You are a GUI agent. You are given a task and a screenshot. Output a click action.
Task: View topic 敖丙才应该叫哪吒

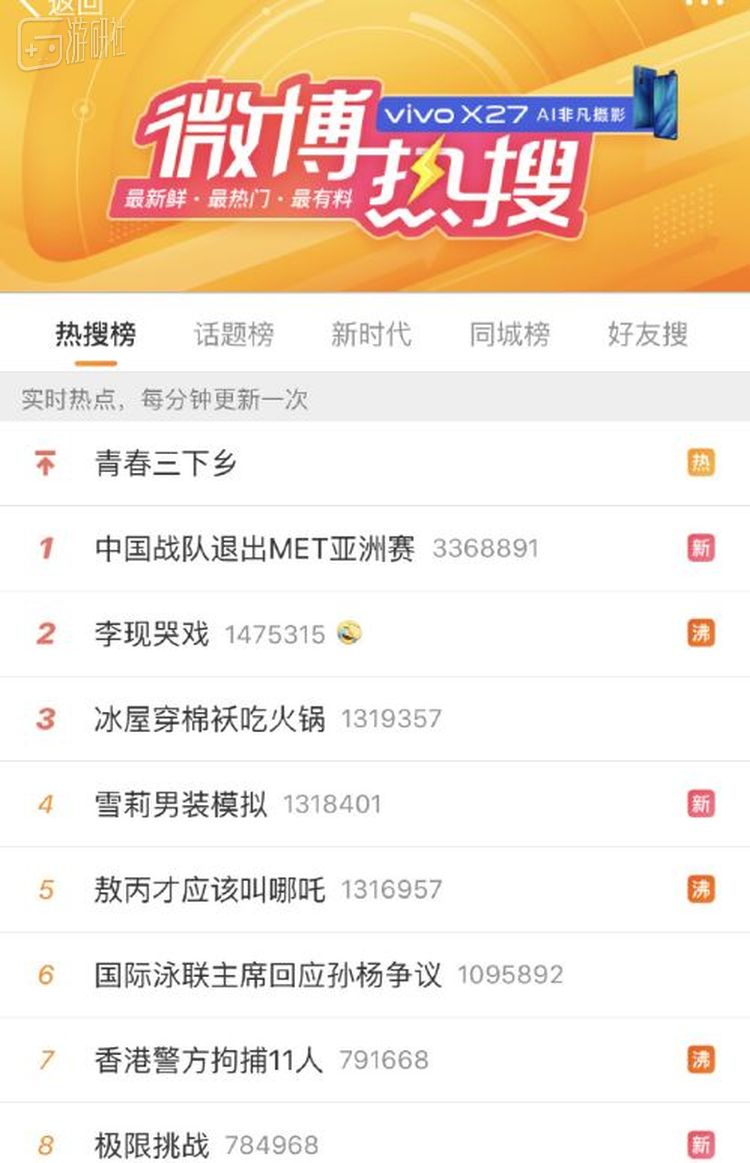[x=210, y=889]
